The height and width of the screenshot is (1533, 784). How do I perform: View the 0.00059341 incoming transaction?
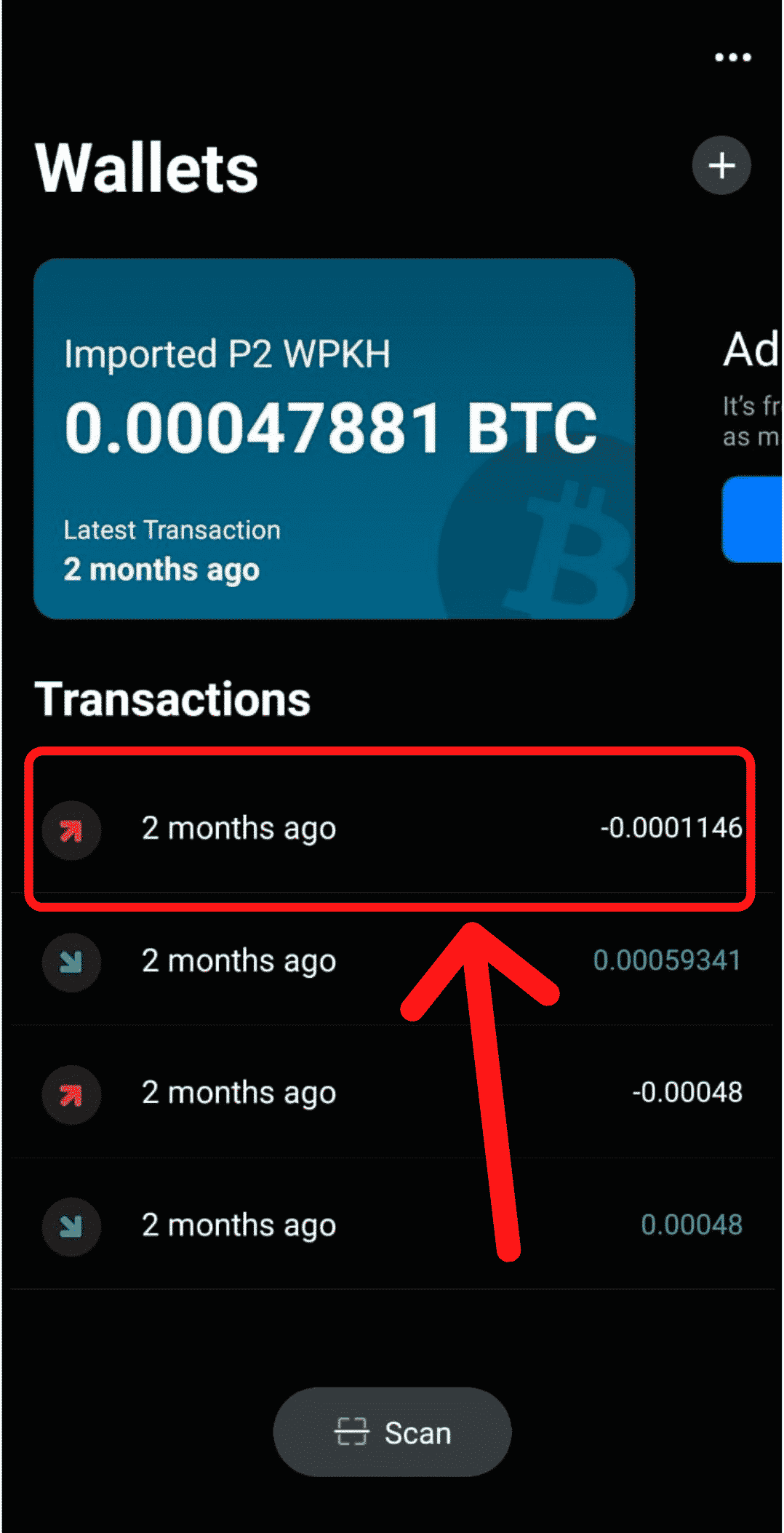390,961
